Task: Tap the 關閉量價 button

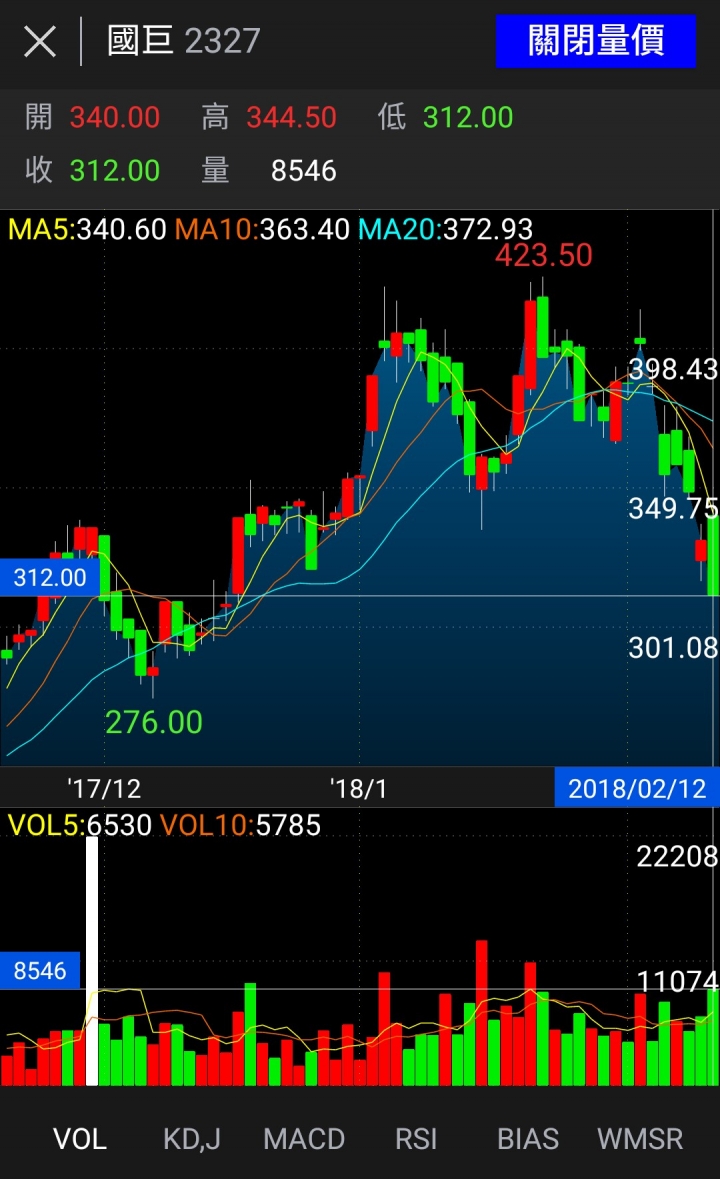Action: pyautogui.click(x=595, y=42)
